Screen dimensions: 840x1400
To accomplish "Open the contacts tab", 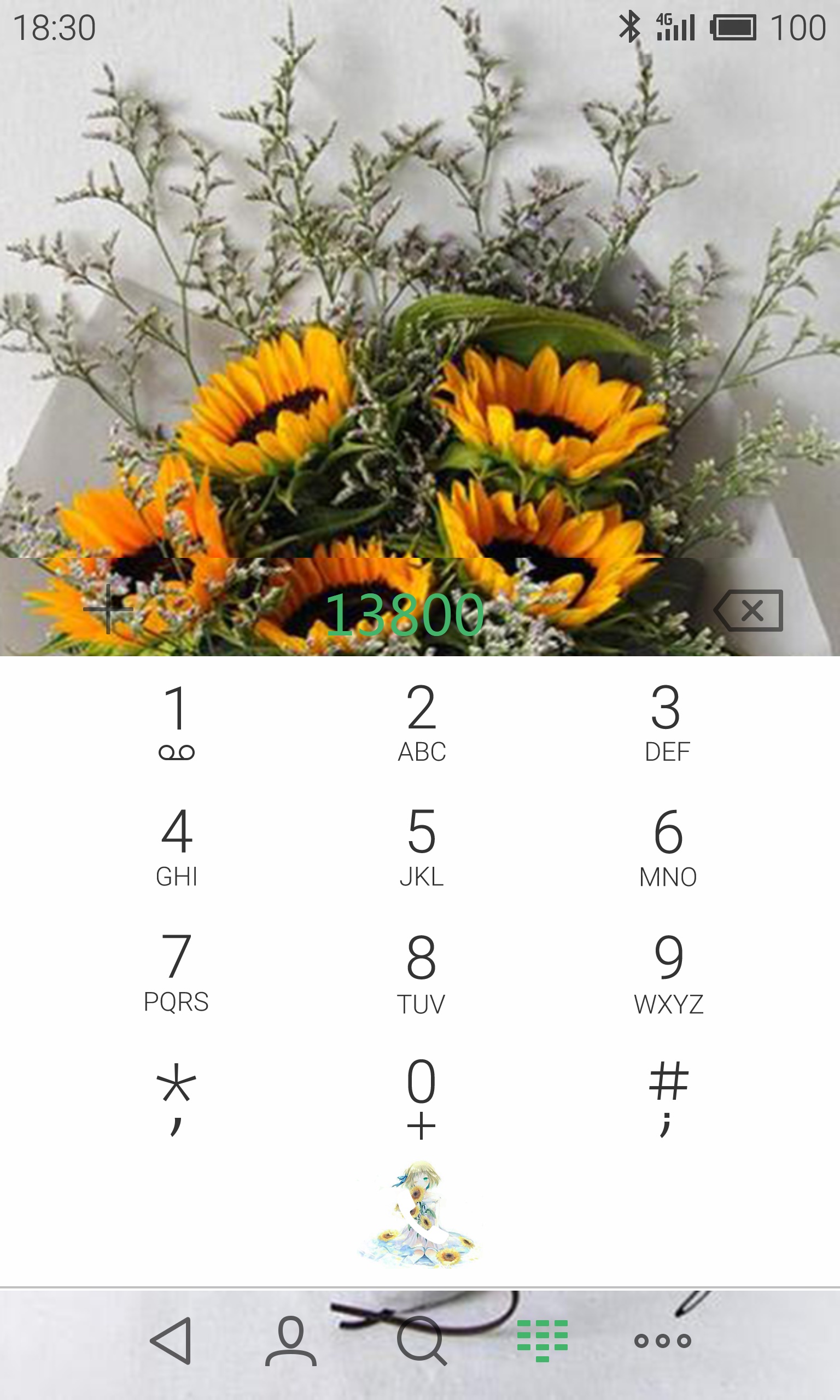I will pos(290,1340).
